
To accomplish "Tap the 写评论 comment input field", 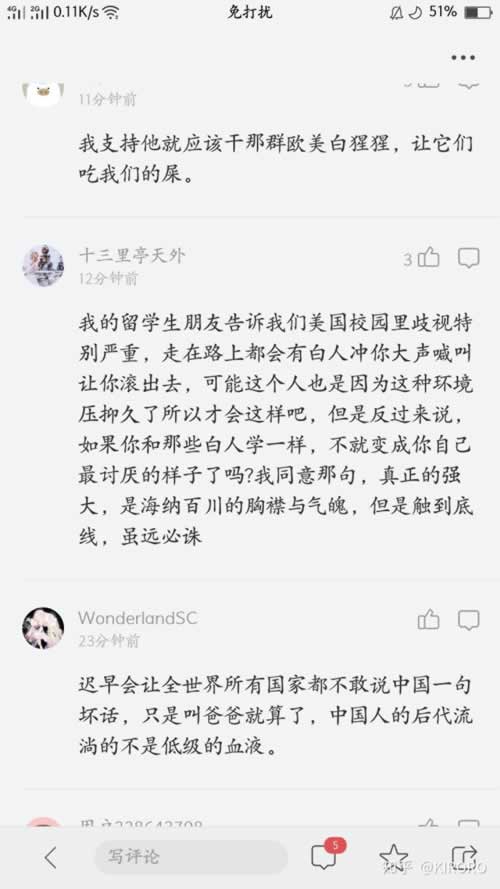I will [190, 857].
